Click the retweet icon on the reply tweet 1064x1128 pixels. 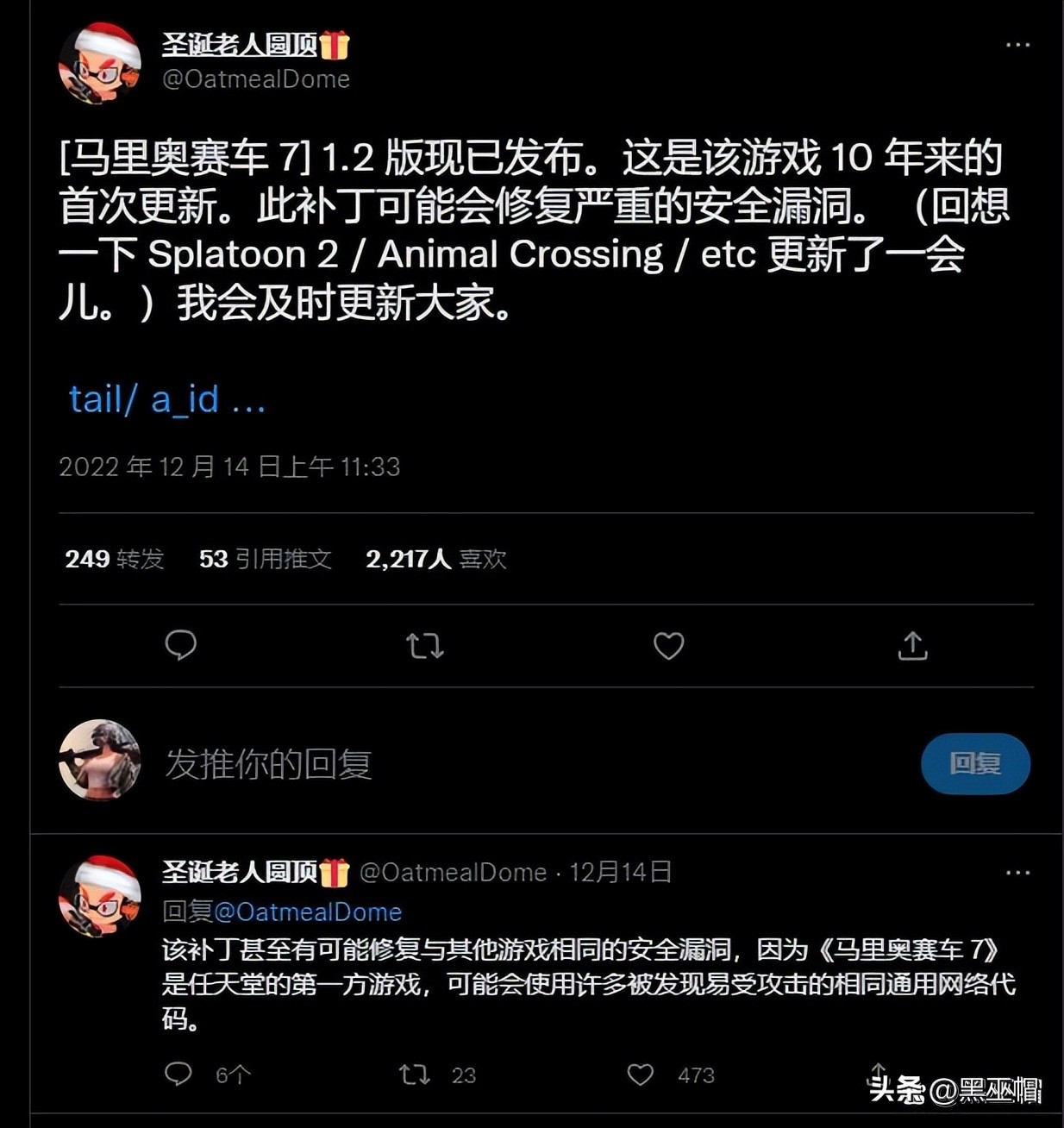(412, 1074)
